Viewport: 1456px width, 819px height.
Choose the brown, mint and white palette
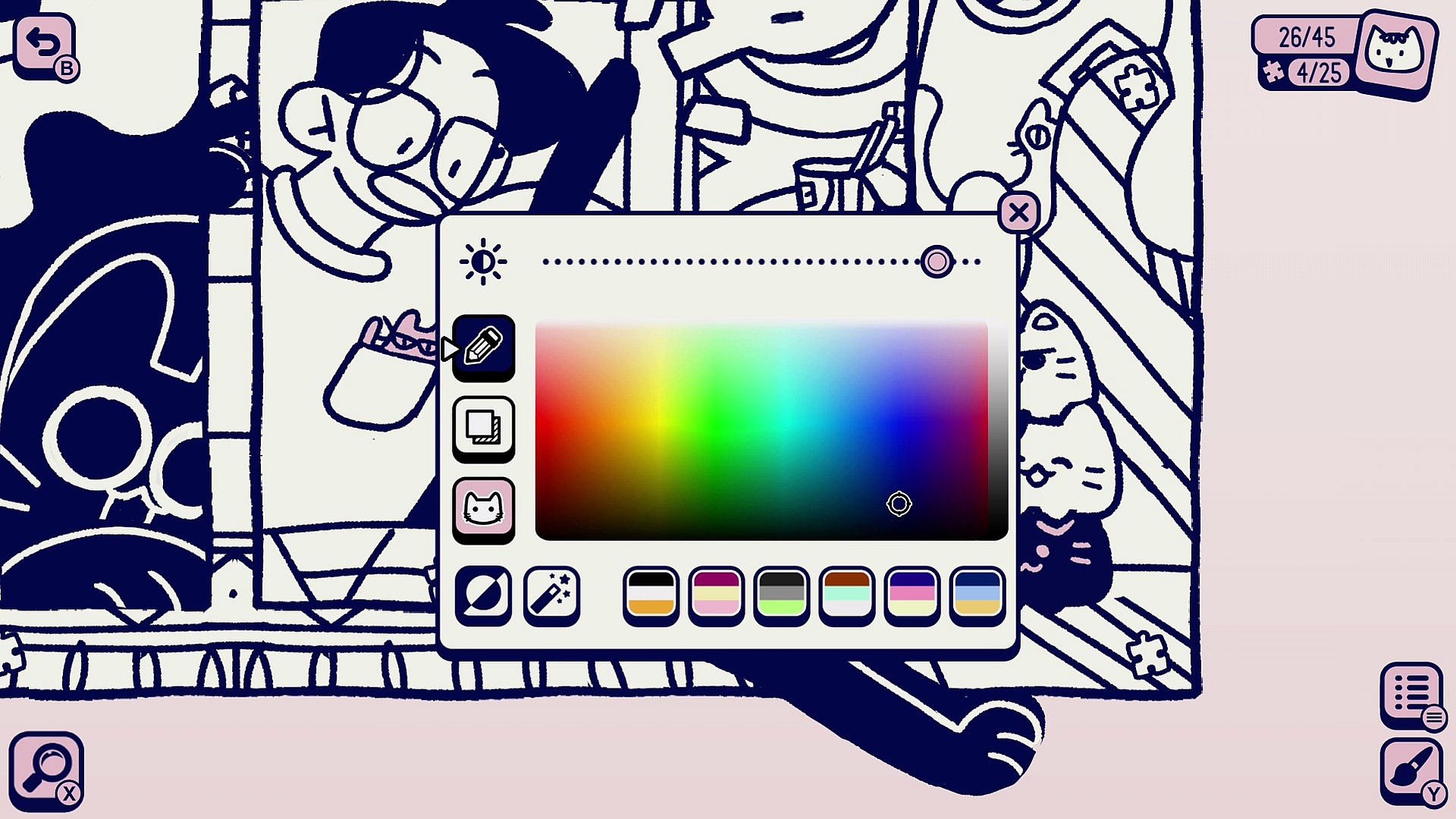coord(846,595)
